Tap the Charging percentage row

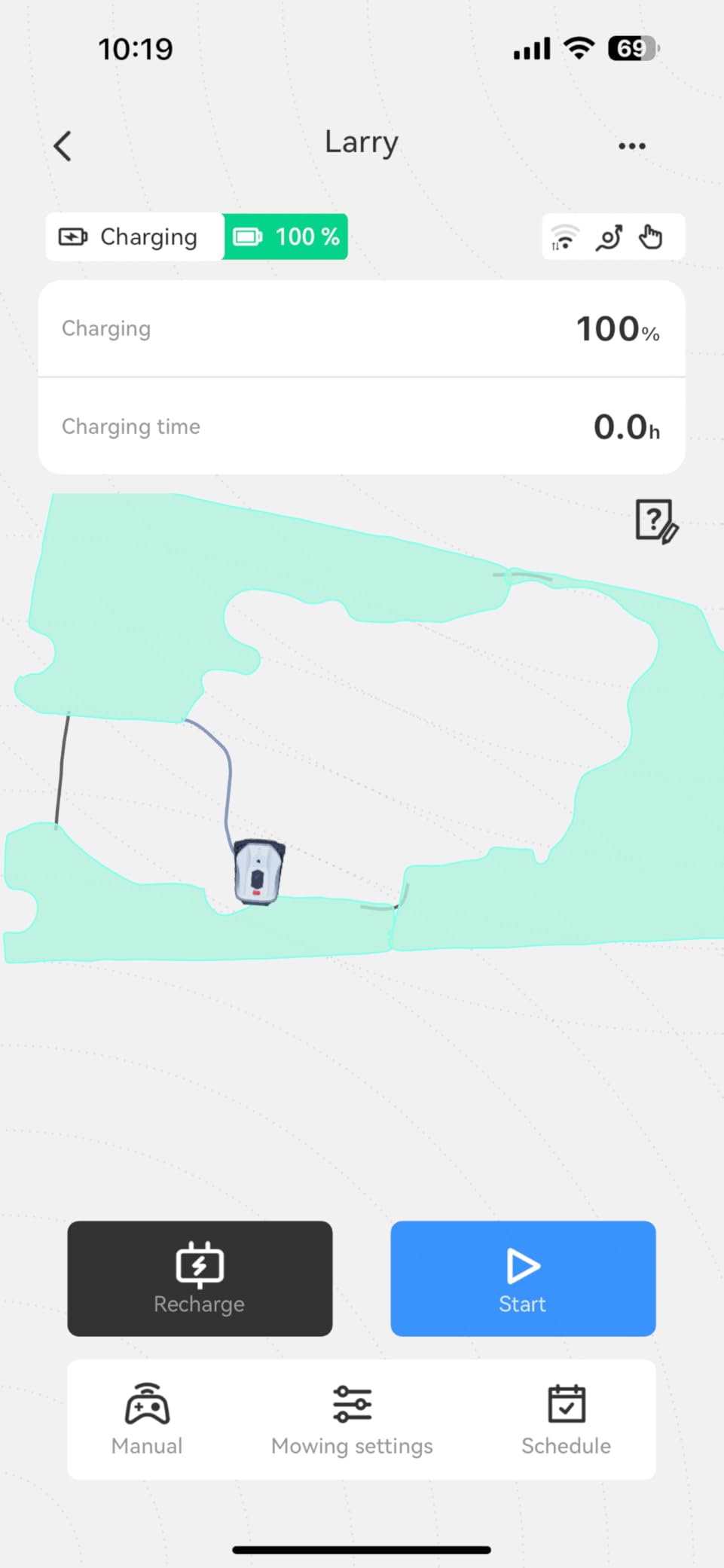point(361,328)
